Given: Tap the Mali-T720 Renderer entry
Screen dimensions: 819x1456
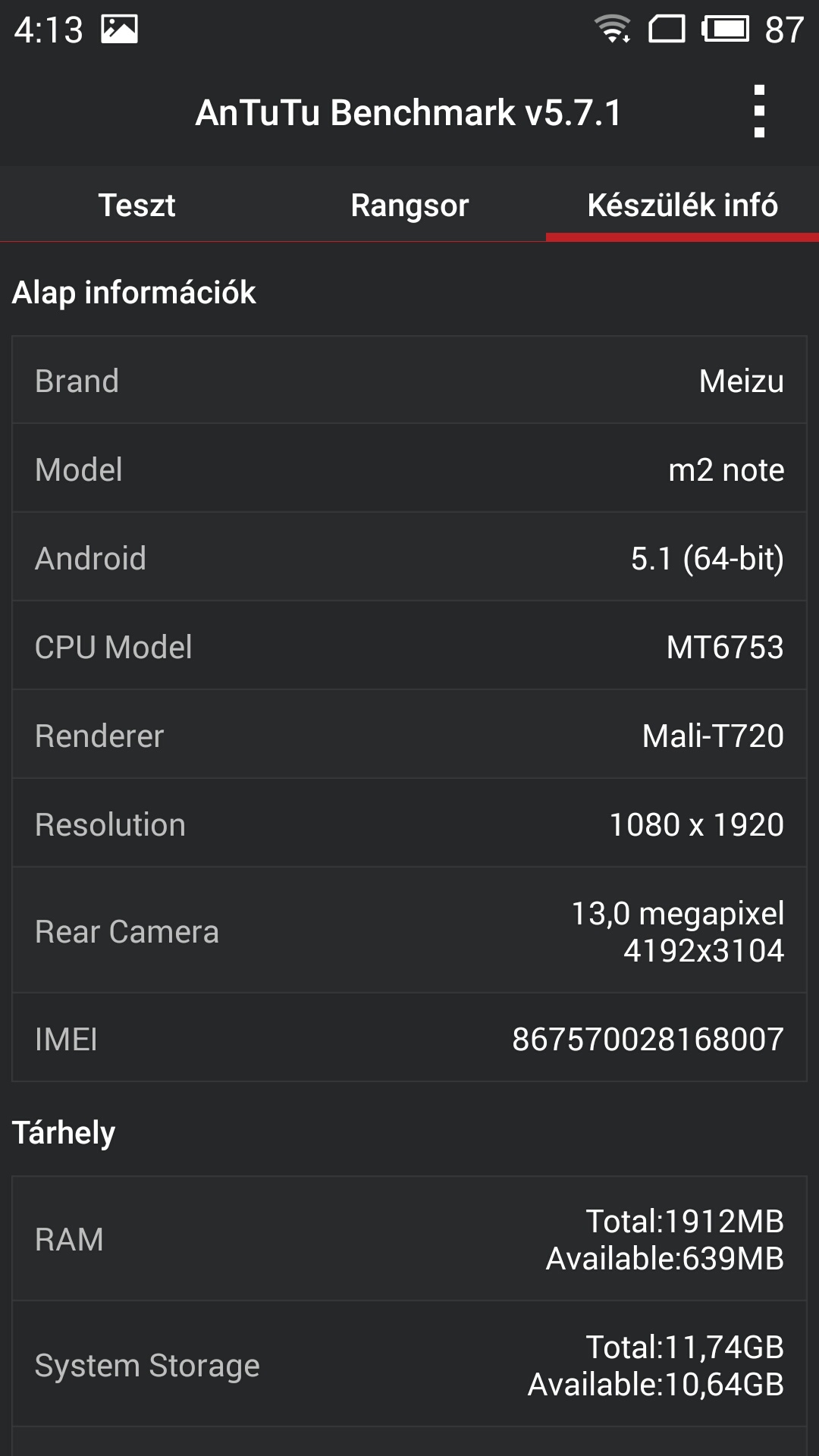Looking at the screenshot, I should coord(409,735).
